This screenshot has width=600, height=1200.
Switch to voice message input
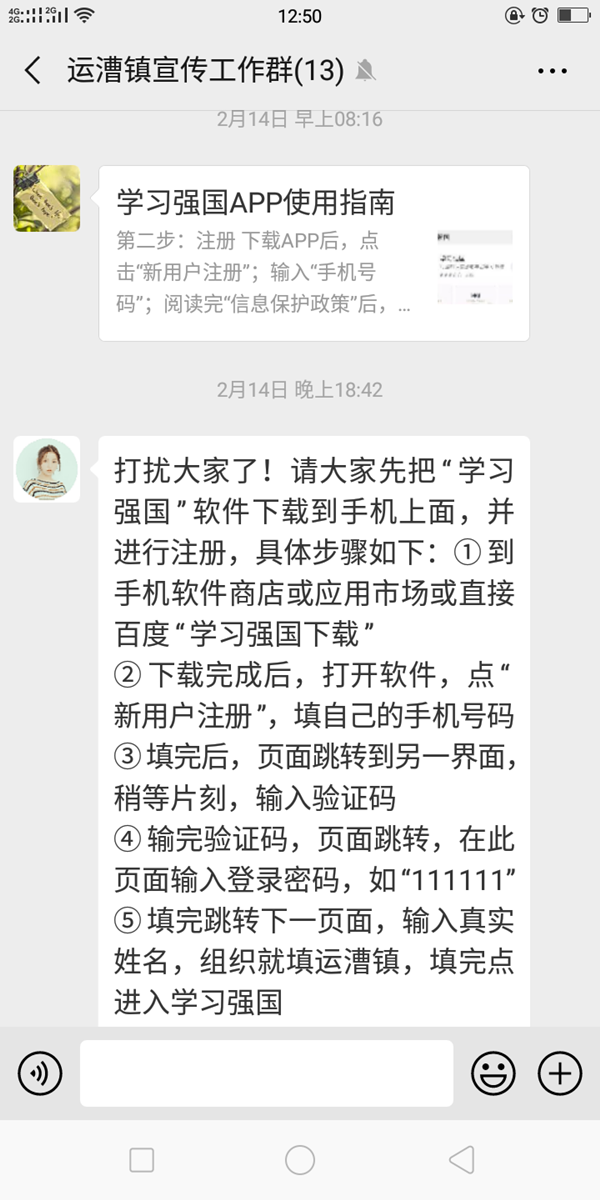(x=40, y=1074)
